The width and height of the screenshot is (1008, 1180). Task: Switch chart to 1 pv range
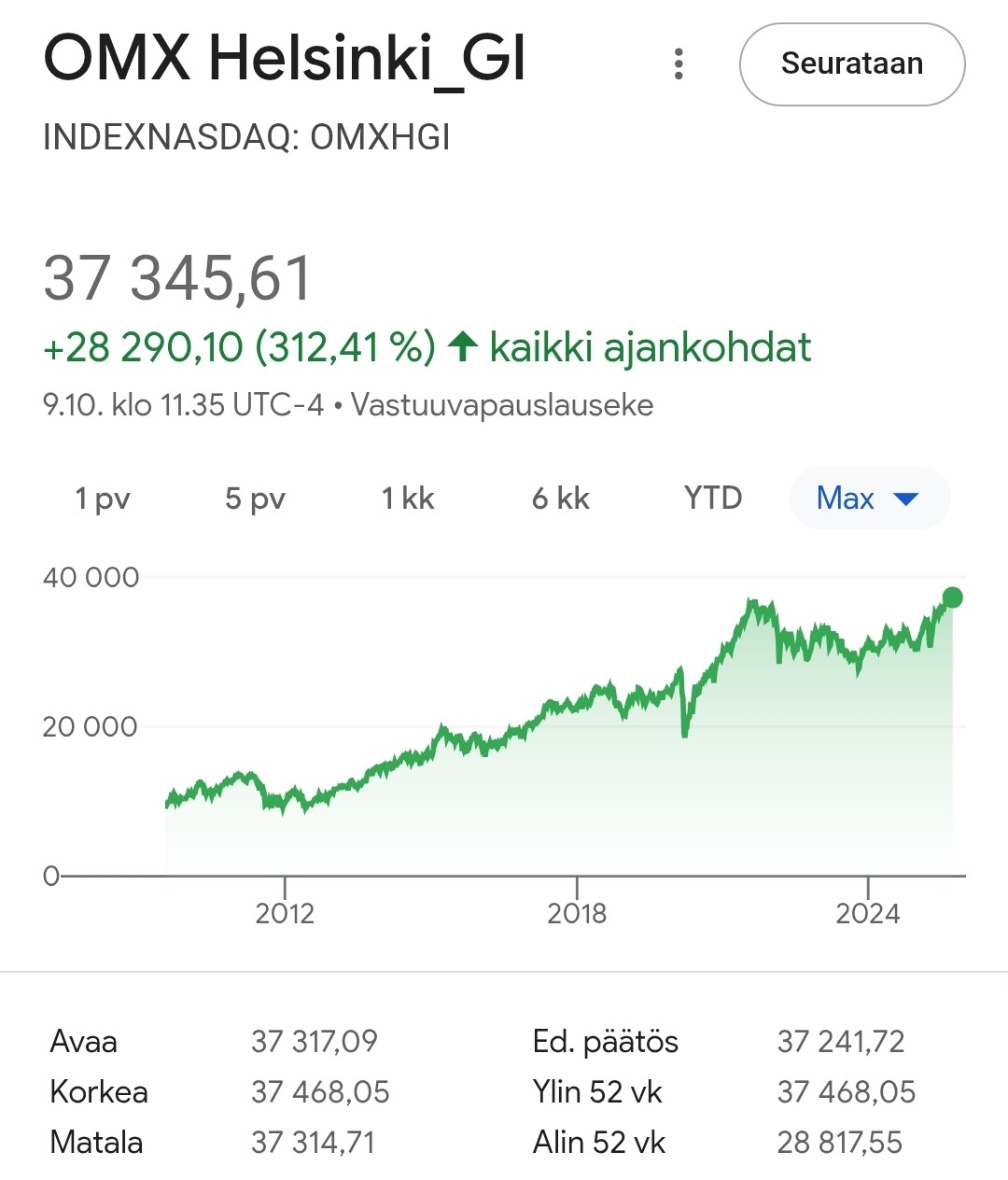[x=103, y=499]
